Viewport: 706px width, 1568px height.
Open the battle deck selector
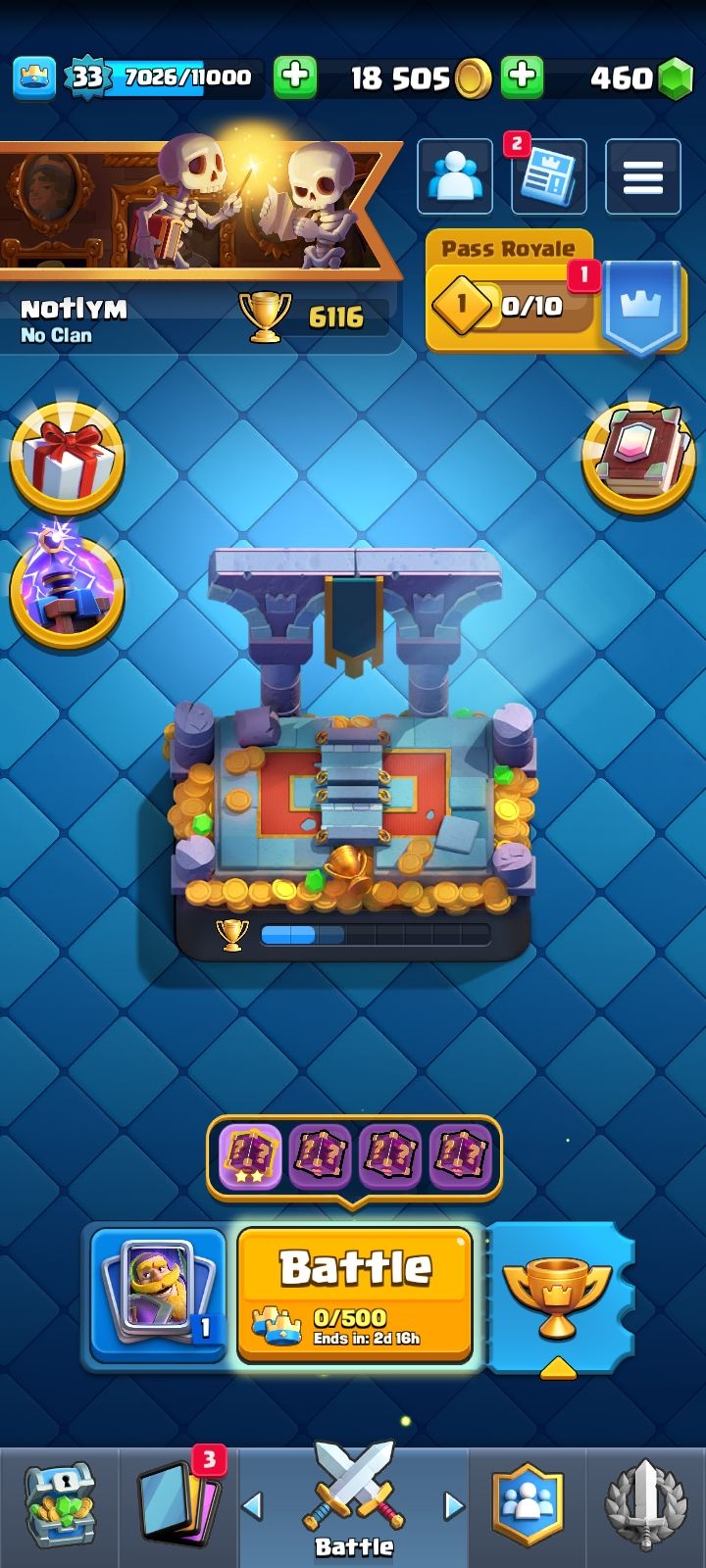tap(159, 1295)
